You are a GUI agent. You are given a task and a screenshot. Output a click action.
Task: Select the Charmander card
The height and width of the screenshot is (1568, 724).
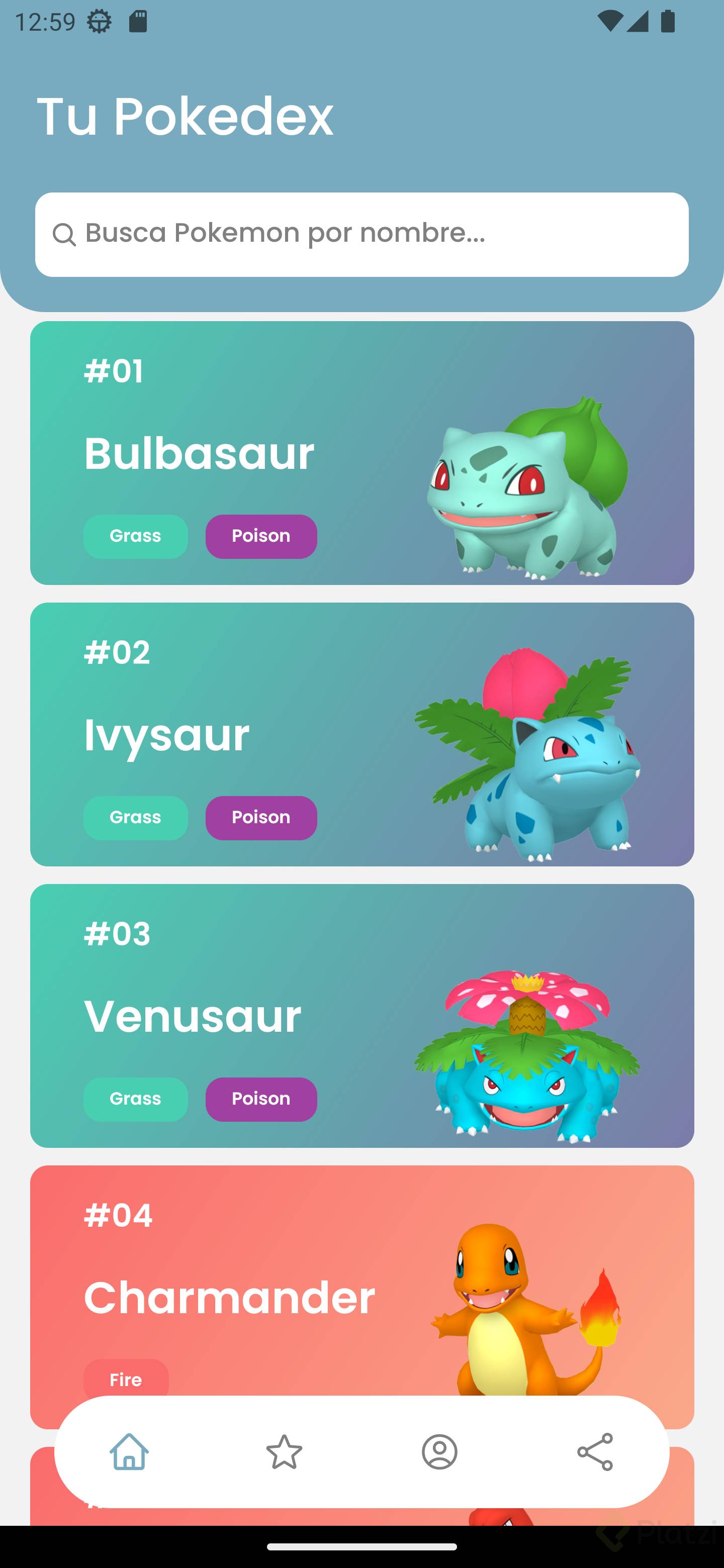361,1278
